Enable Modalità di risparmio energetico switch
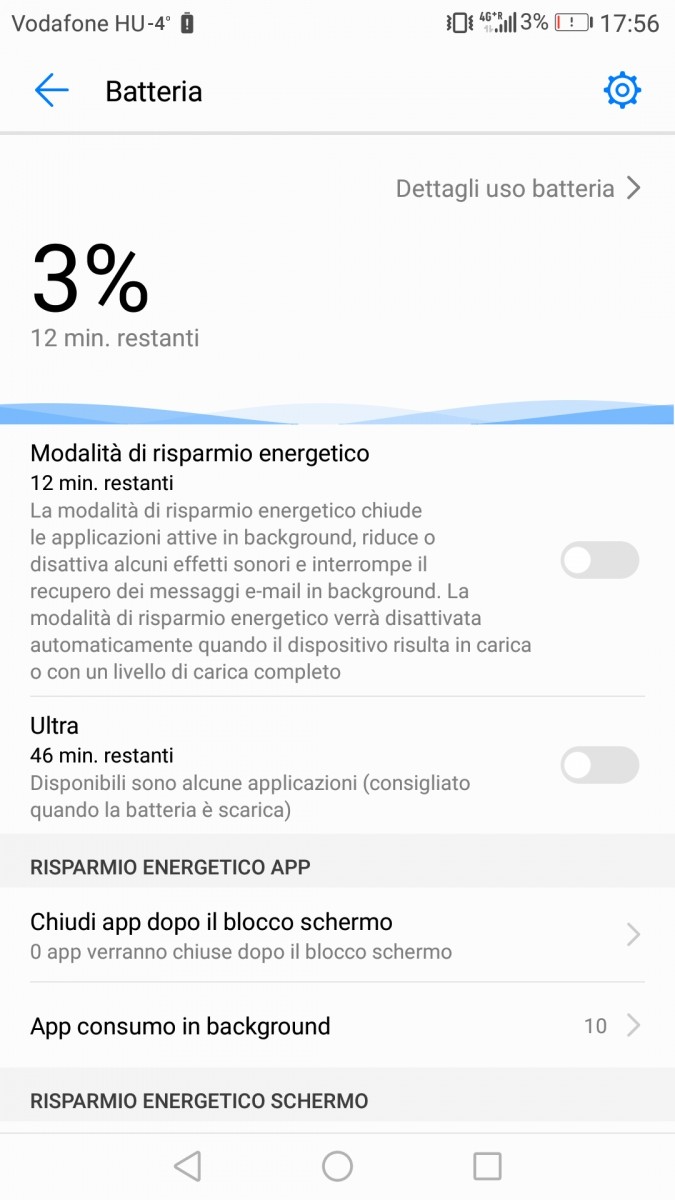The height and width of the screenshot is (1200, 675). click(600, 560)
